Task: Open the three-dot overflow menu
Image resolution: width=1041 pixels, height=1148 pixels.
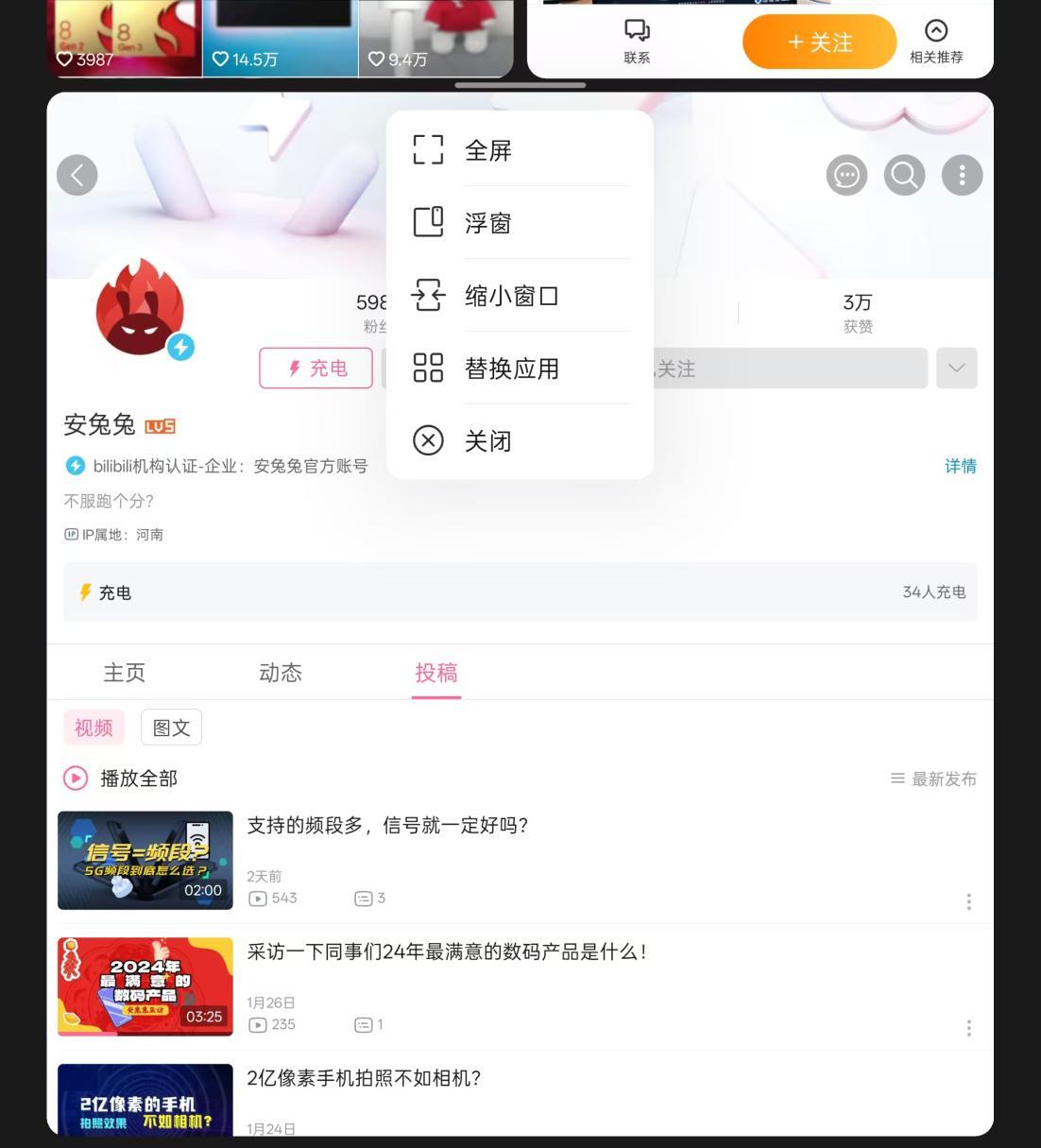Action: click(962, 175)
